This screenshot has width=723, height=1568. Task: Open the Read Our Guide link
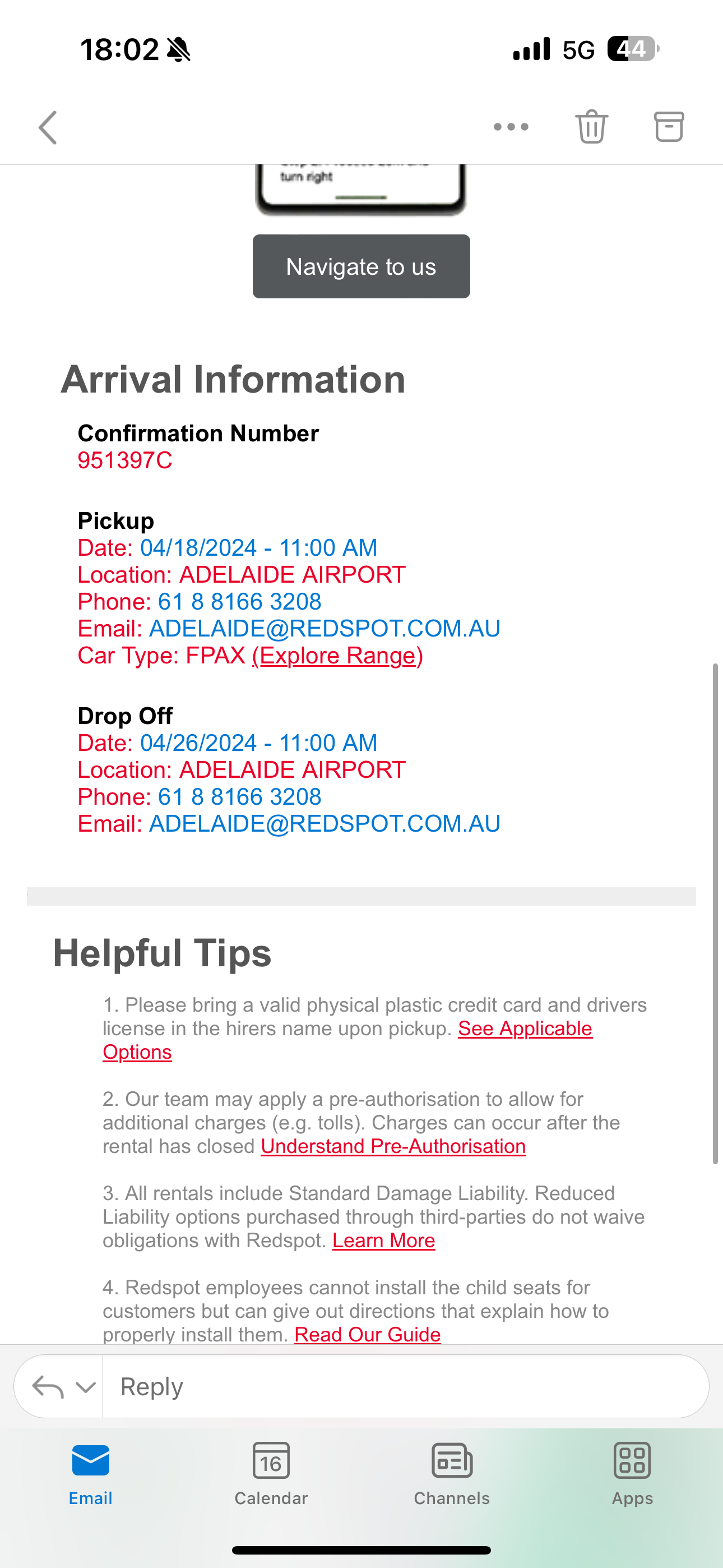coord(368,1334)
